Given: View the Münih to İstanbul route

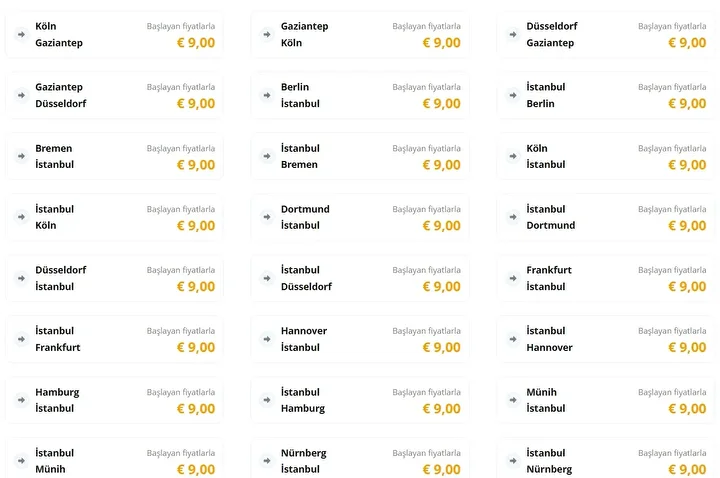Looking at the screenshot, I should (606, 401).
